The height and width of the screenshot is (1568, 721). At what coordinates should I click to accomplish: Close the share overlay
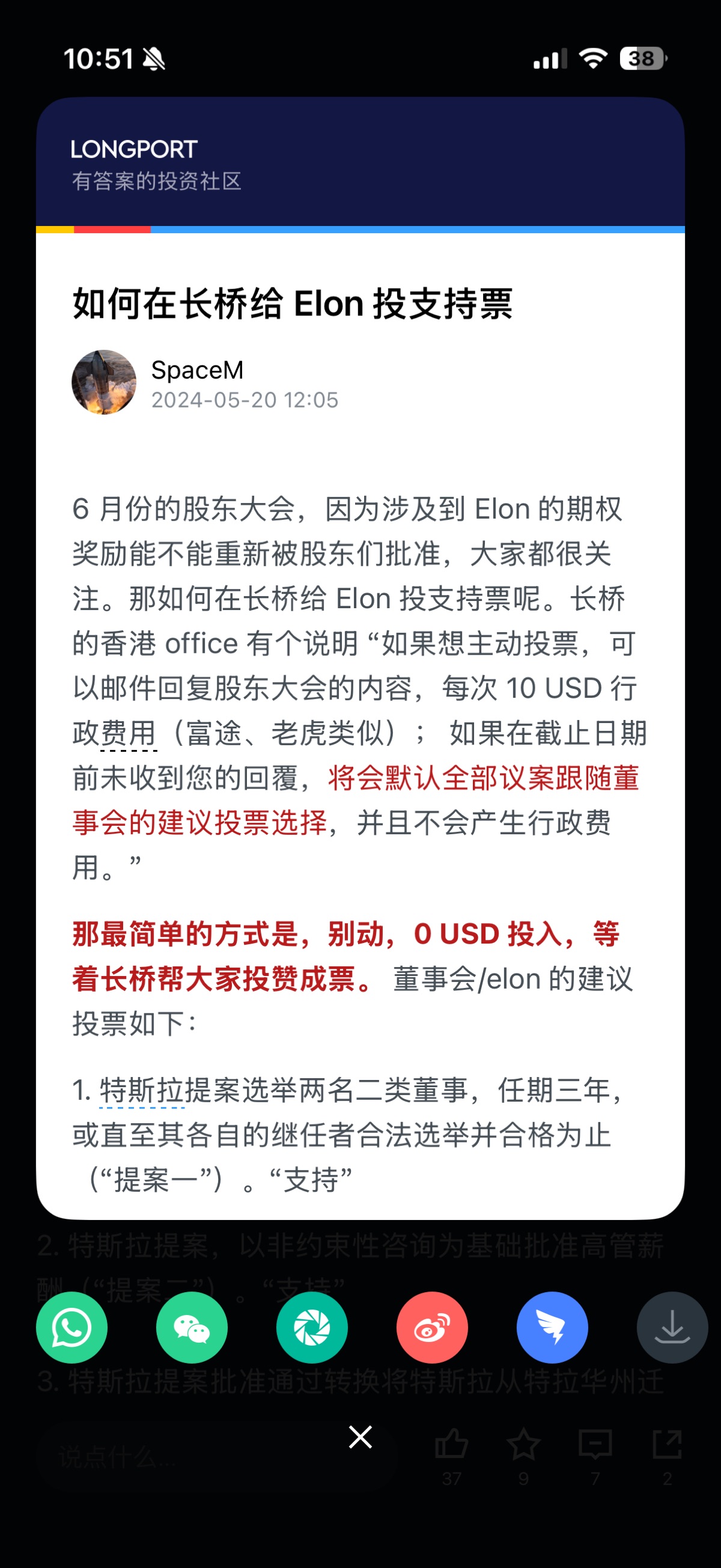point(360,1437)
